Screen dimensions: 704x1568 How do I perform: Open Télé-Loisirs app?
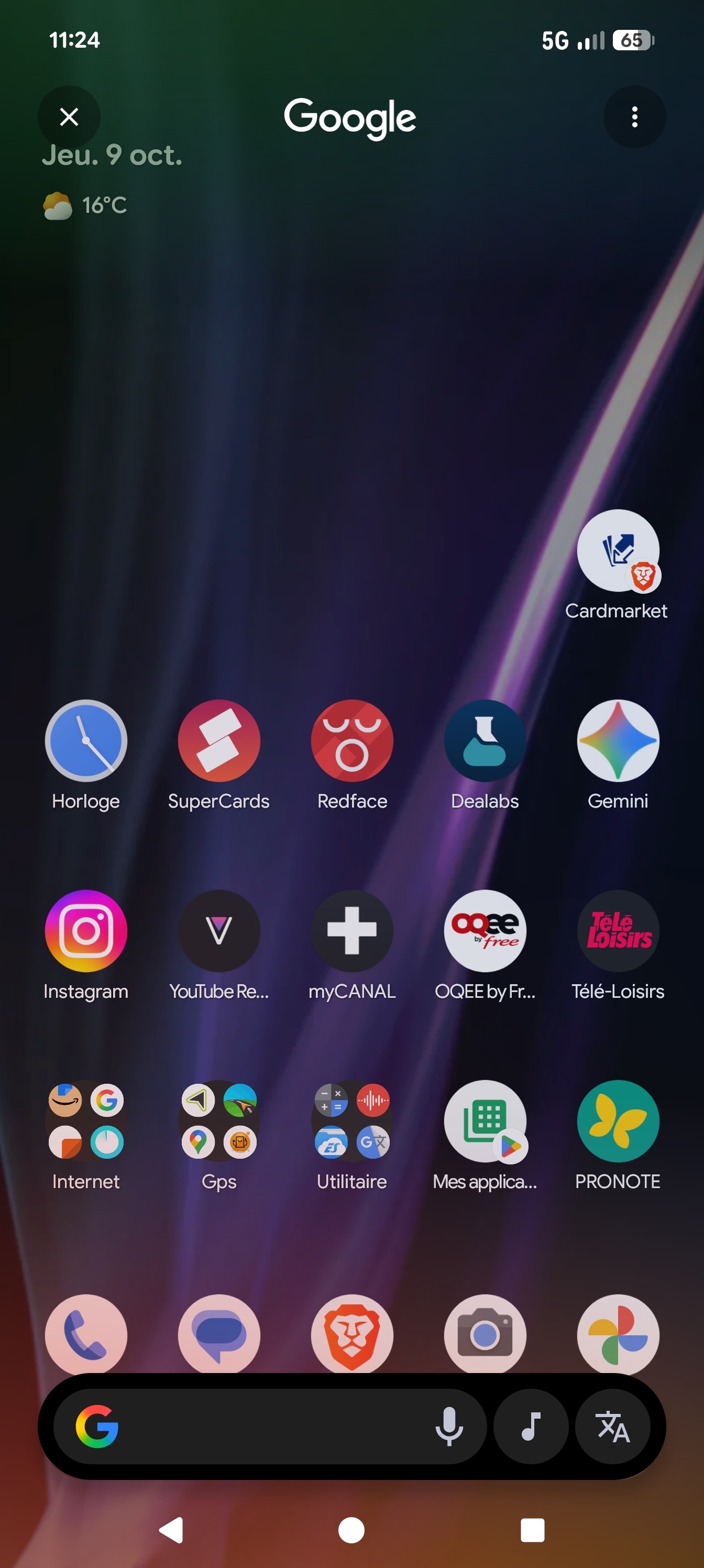point(618,931)
